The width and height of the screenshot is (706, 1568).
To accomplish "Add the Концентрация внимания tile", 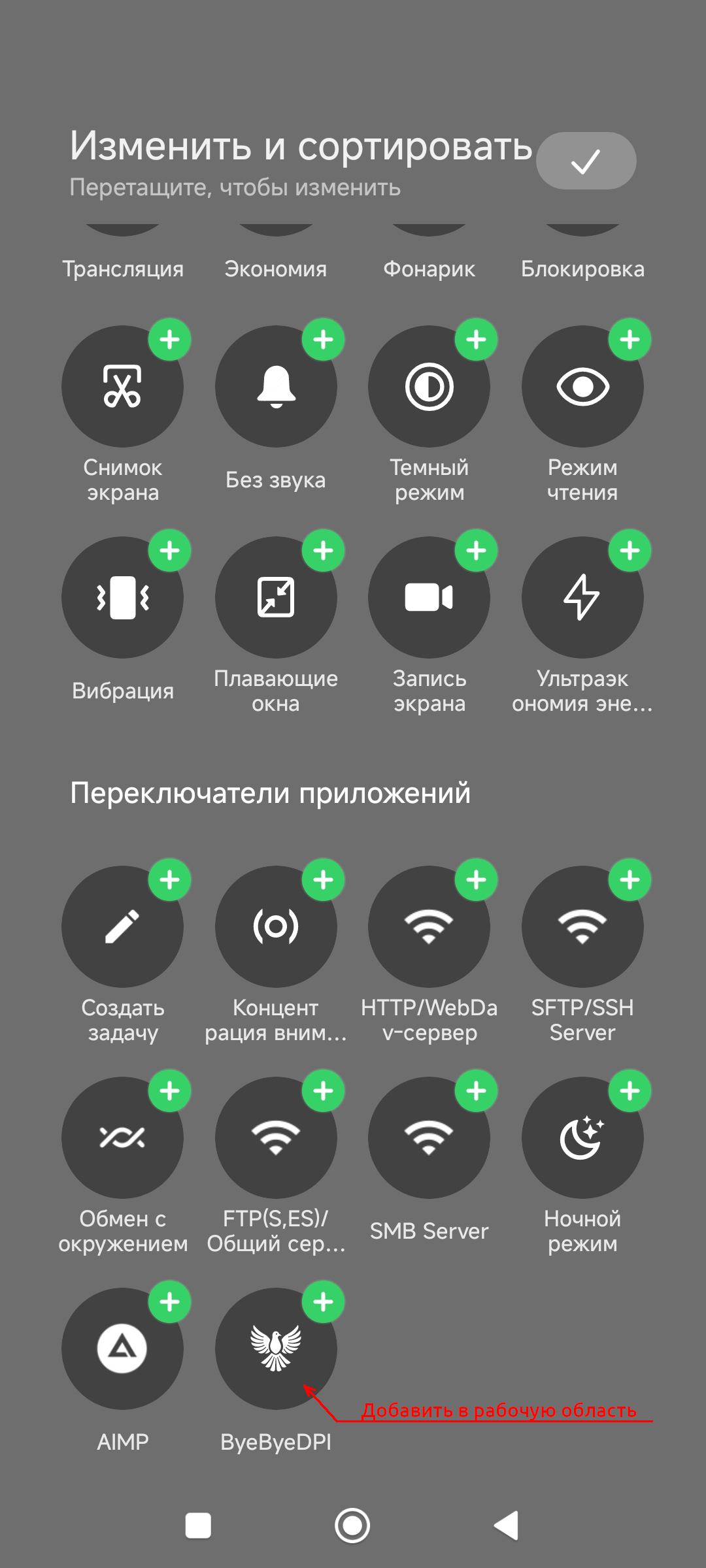I will coord(323,880).
